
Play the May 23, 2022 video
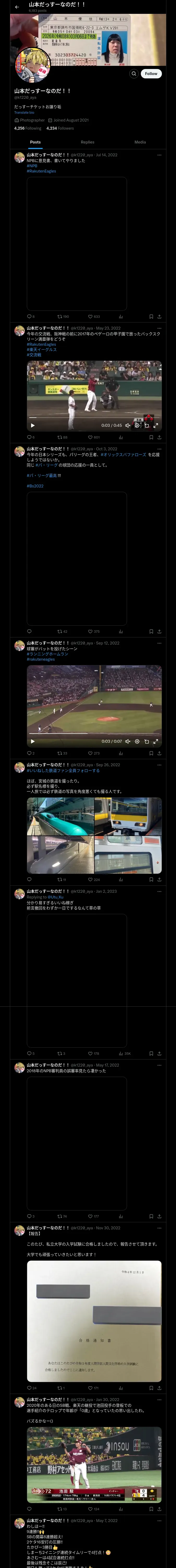(x=33, y=425)
